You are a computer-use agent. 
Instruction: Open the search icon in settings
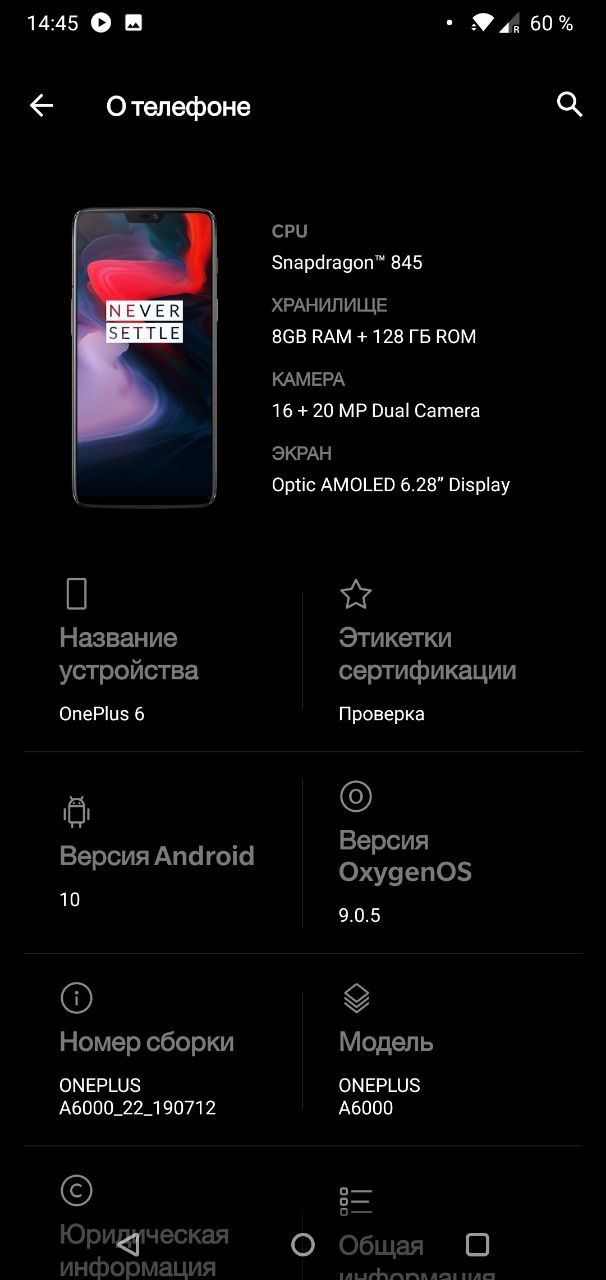click(x=569, y=105)
